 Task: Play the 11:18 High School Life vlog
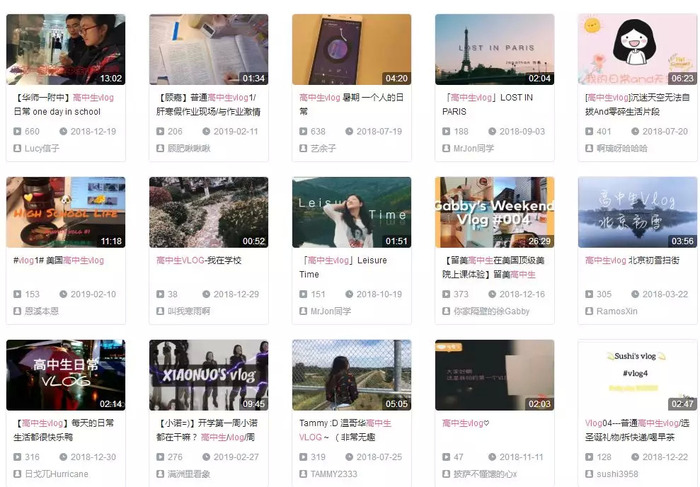point(65,212)
